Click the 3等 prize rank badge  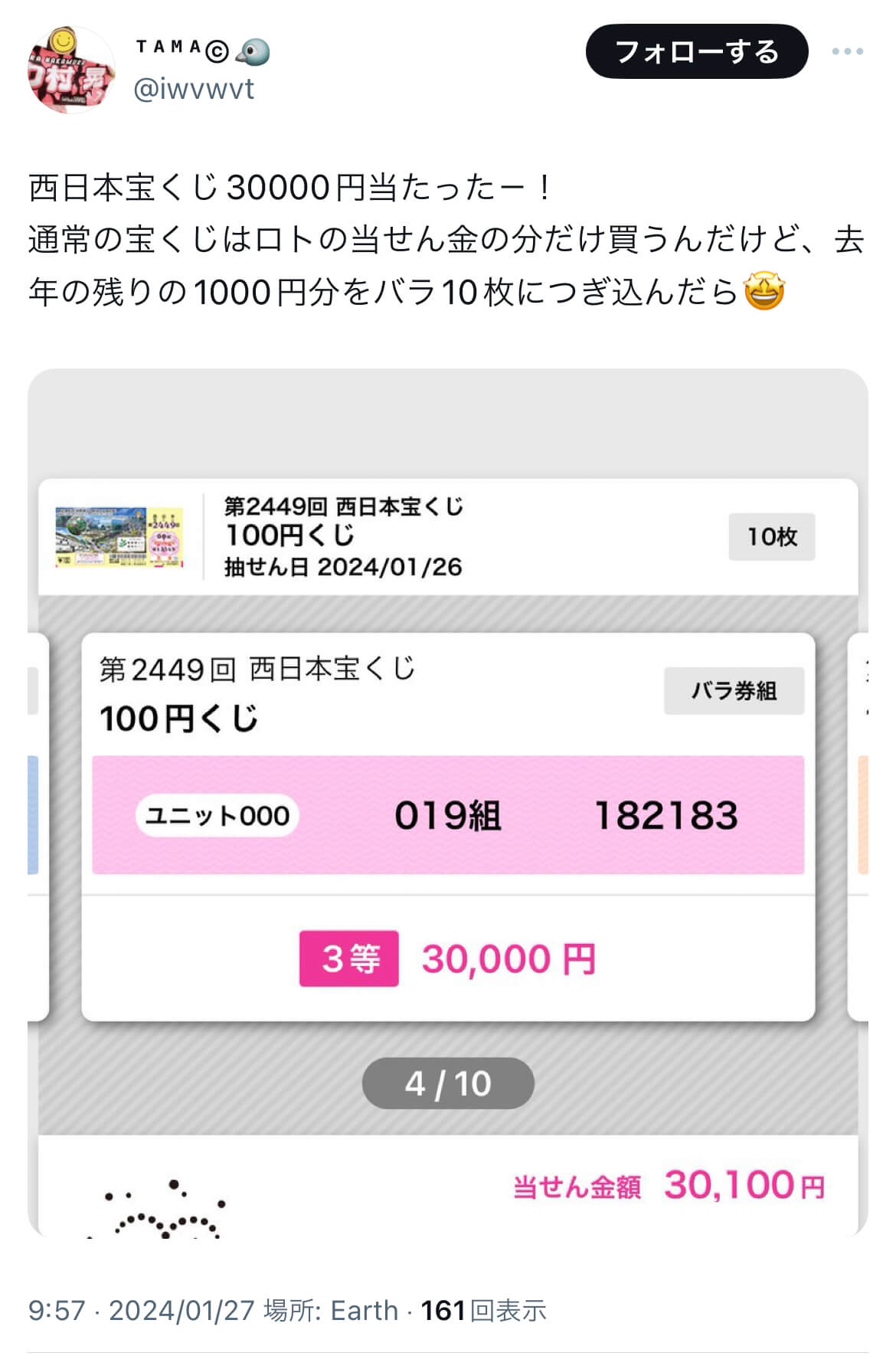click(349, 958)
